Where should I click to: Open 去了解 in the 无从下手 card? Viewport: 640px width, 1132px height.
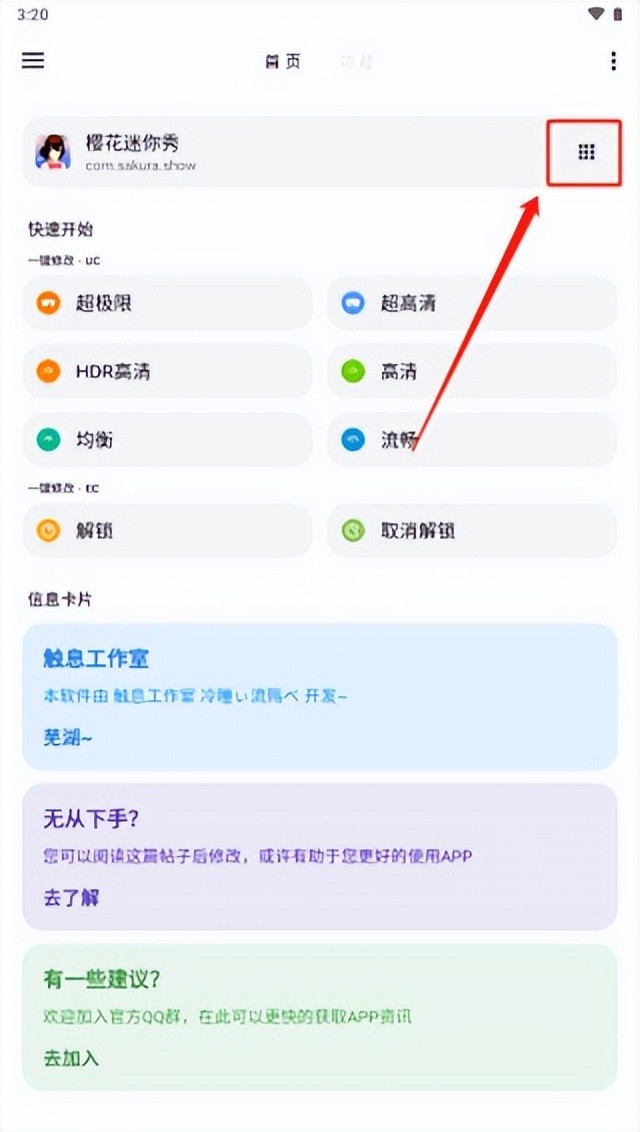tap(71, 897)
